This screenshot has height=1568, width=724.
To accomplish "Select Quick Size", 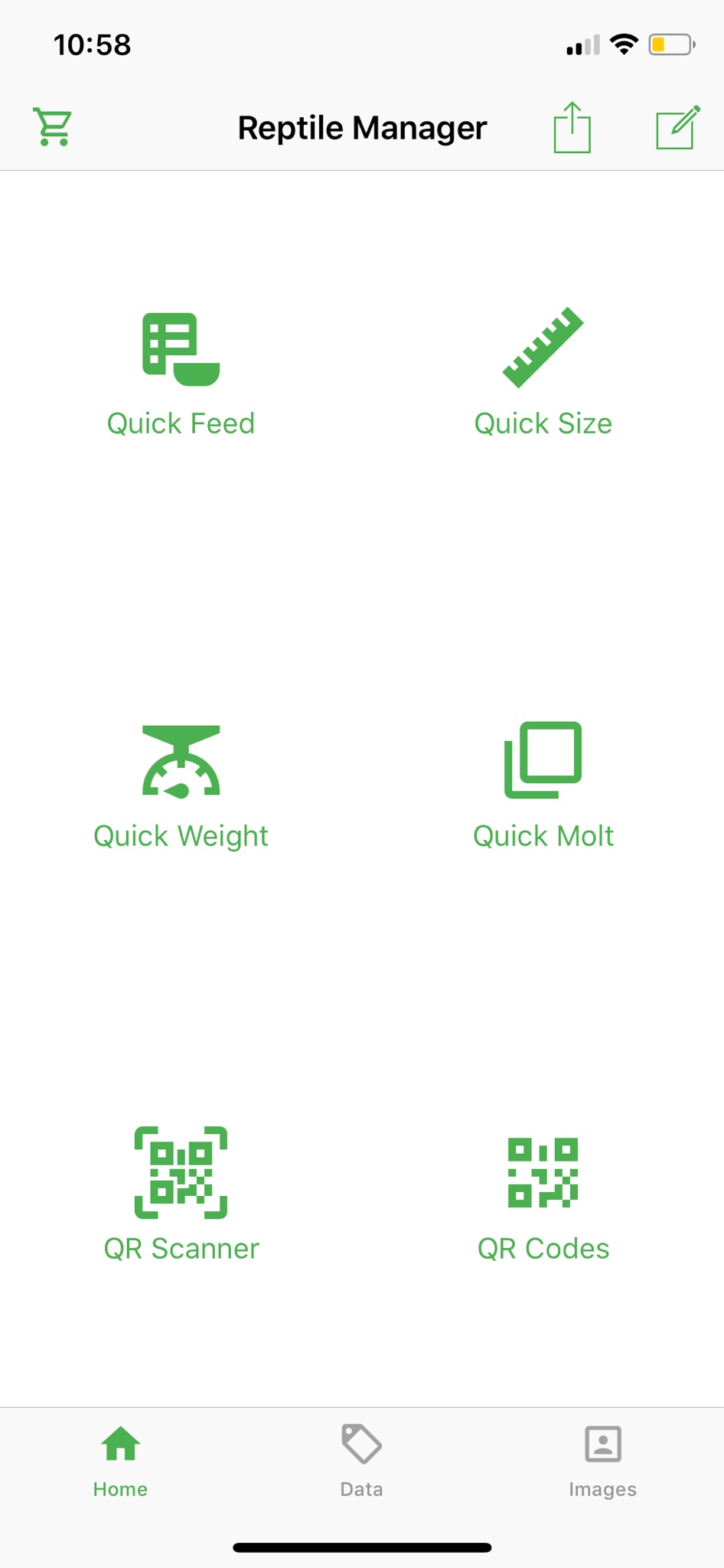I will (543, 375).
